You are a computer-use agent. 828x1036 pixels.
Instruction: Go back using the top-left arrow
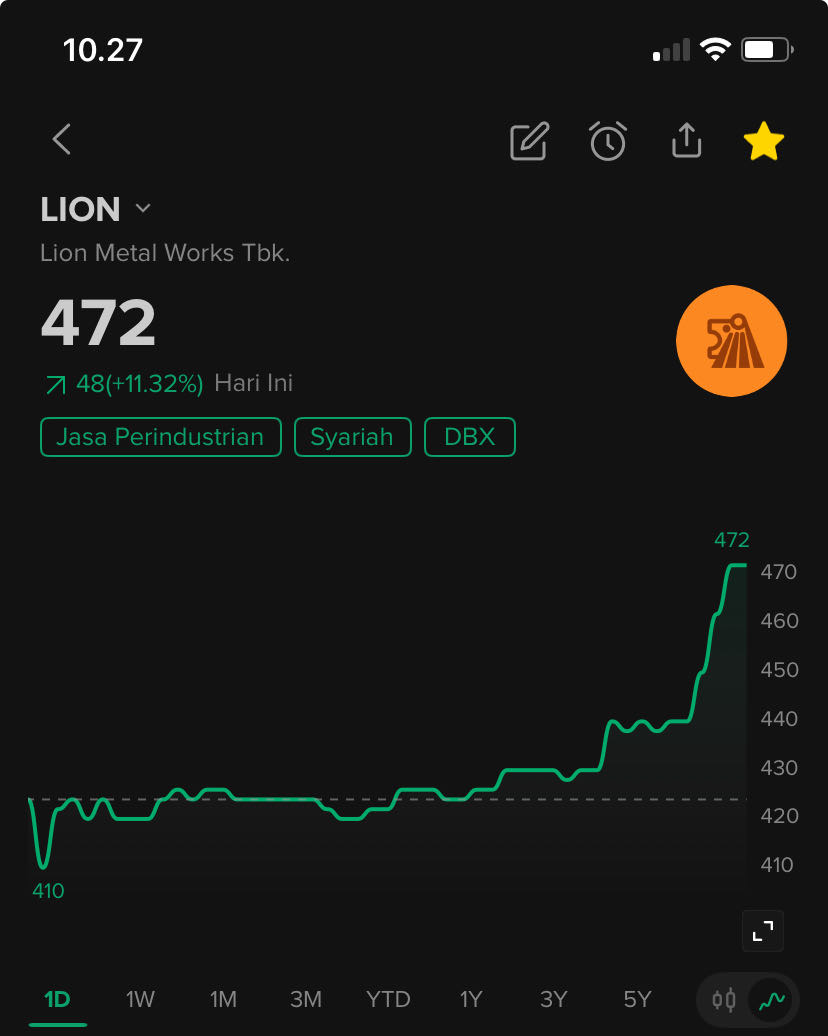coord(62,140)
